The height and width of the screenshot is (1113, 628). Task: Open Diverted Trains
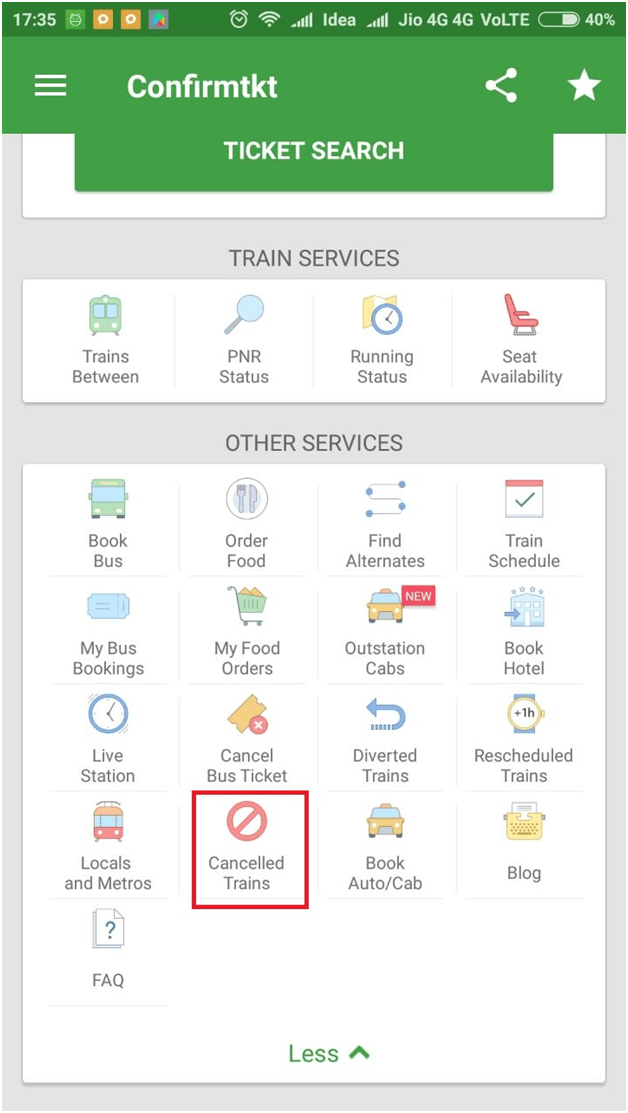385,740
